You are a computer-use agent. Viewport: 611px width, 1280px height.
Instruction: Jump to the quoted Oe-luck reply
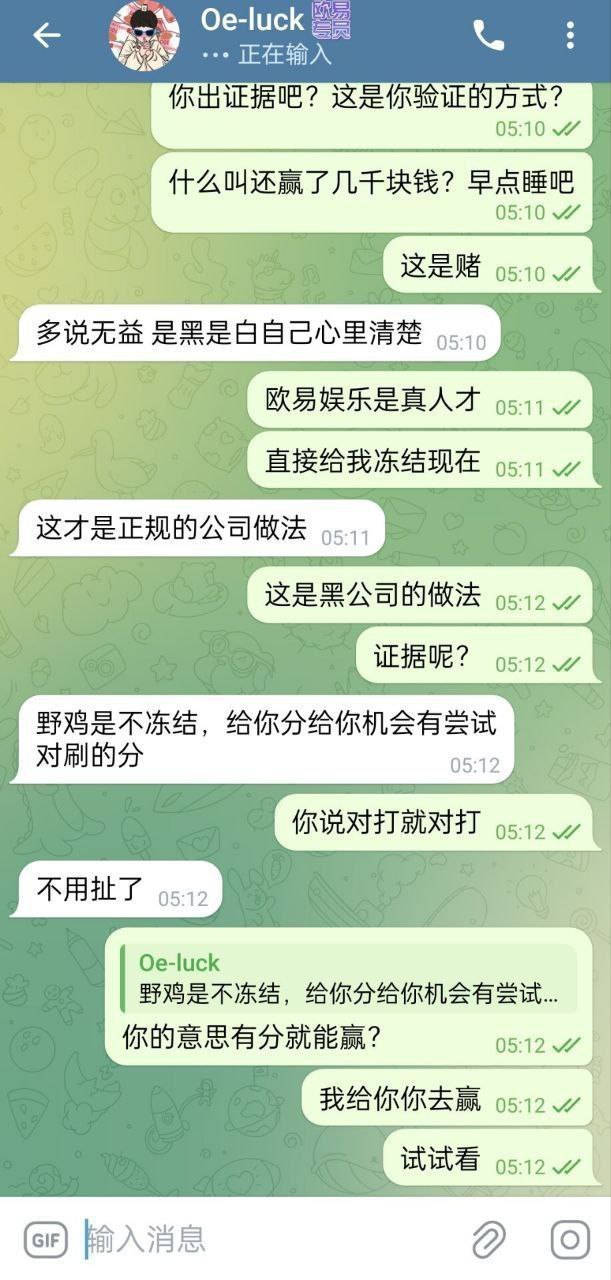[345, 979]
